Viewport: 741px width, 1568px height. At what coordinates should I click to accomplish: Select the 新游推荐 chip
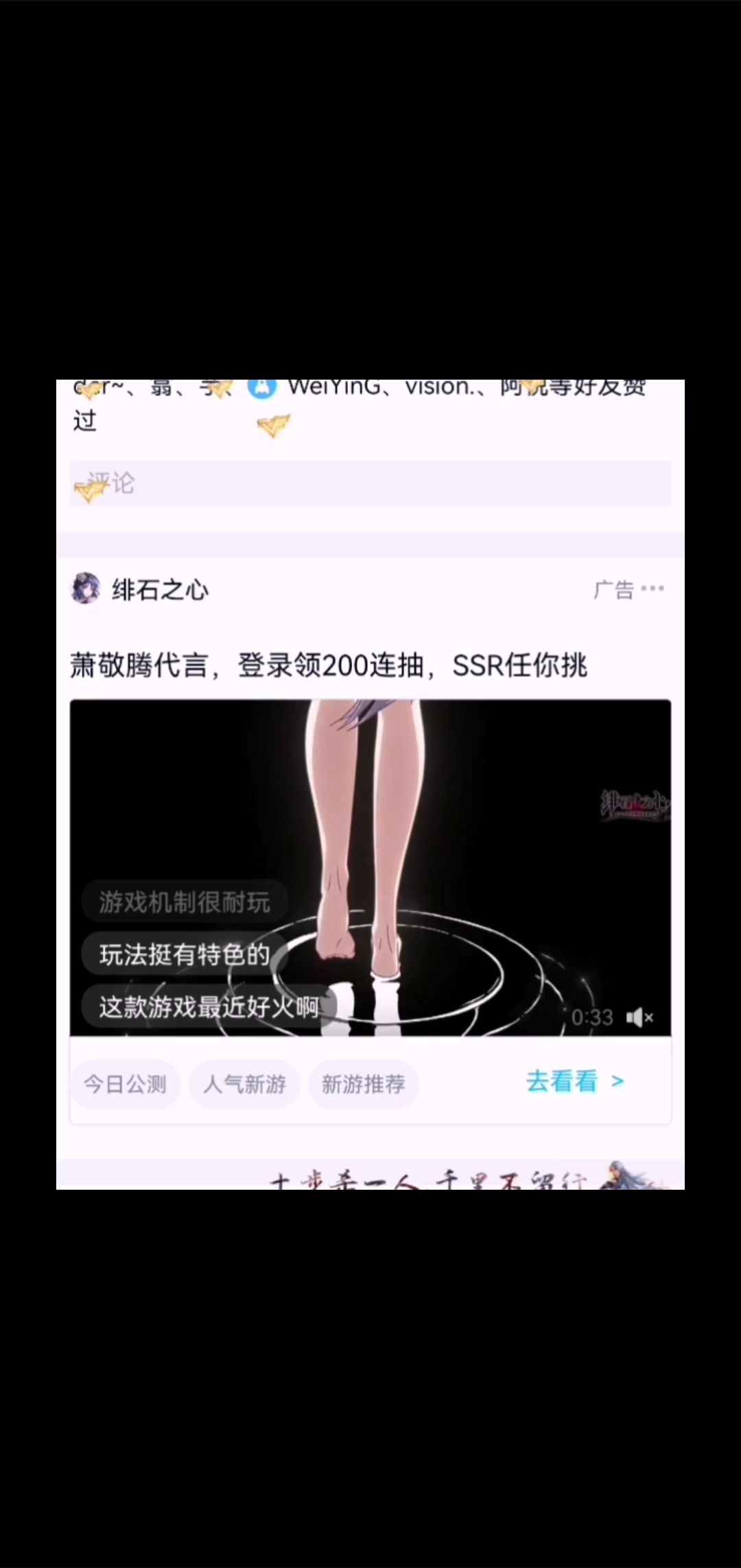[x=363, y=1084]
